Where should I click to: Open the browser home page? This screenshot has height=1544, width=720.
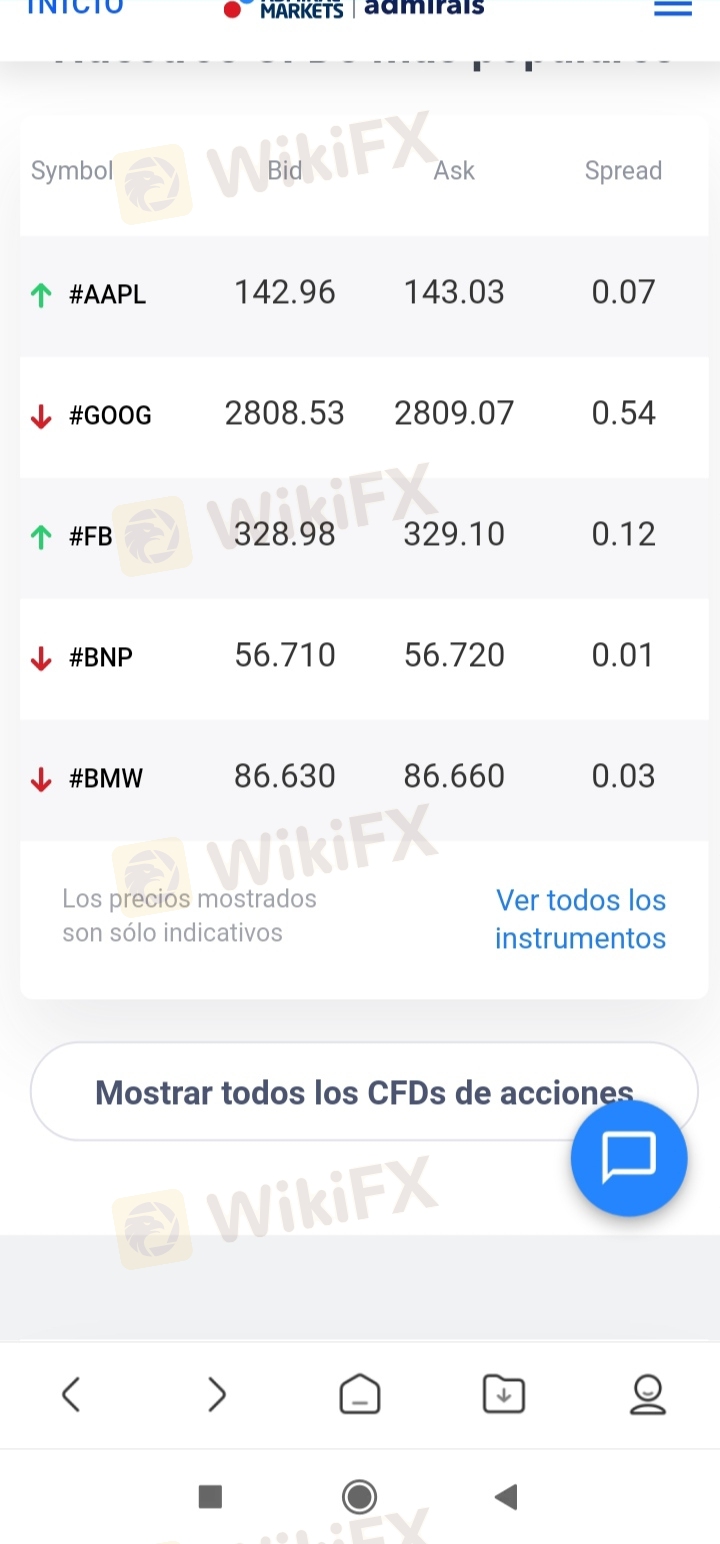pyautogui.click(x=360, y=1394)
